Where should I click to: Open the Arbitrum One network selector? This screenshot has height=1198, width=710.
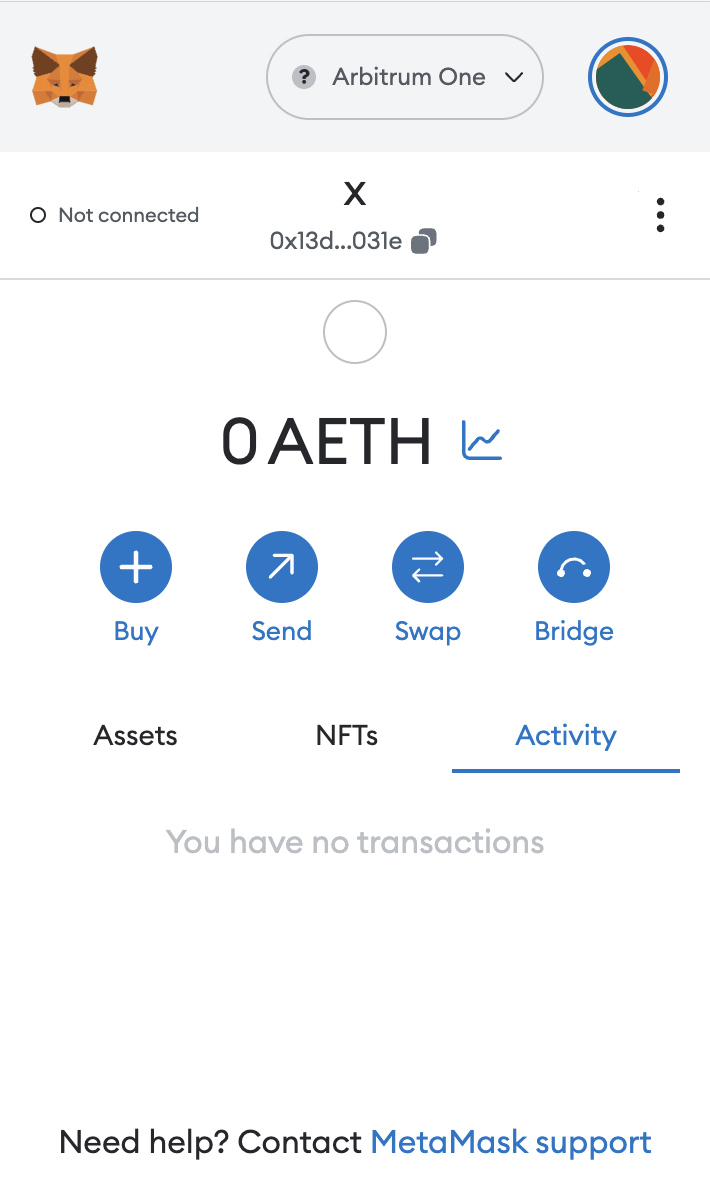click(x=404, y=77)
